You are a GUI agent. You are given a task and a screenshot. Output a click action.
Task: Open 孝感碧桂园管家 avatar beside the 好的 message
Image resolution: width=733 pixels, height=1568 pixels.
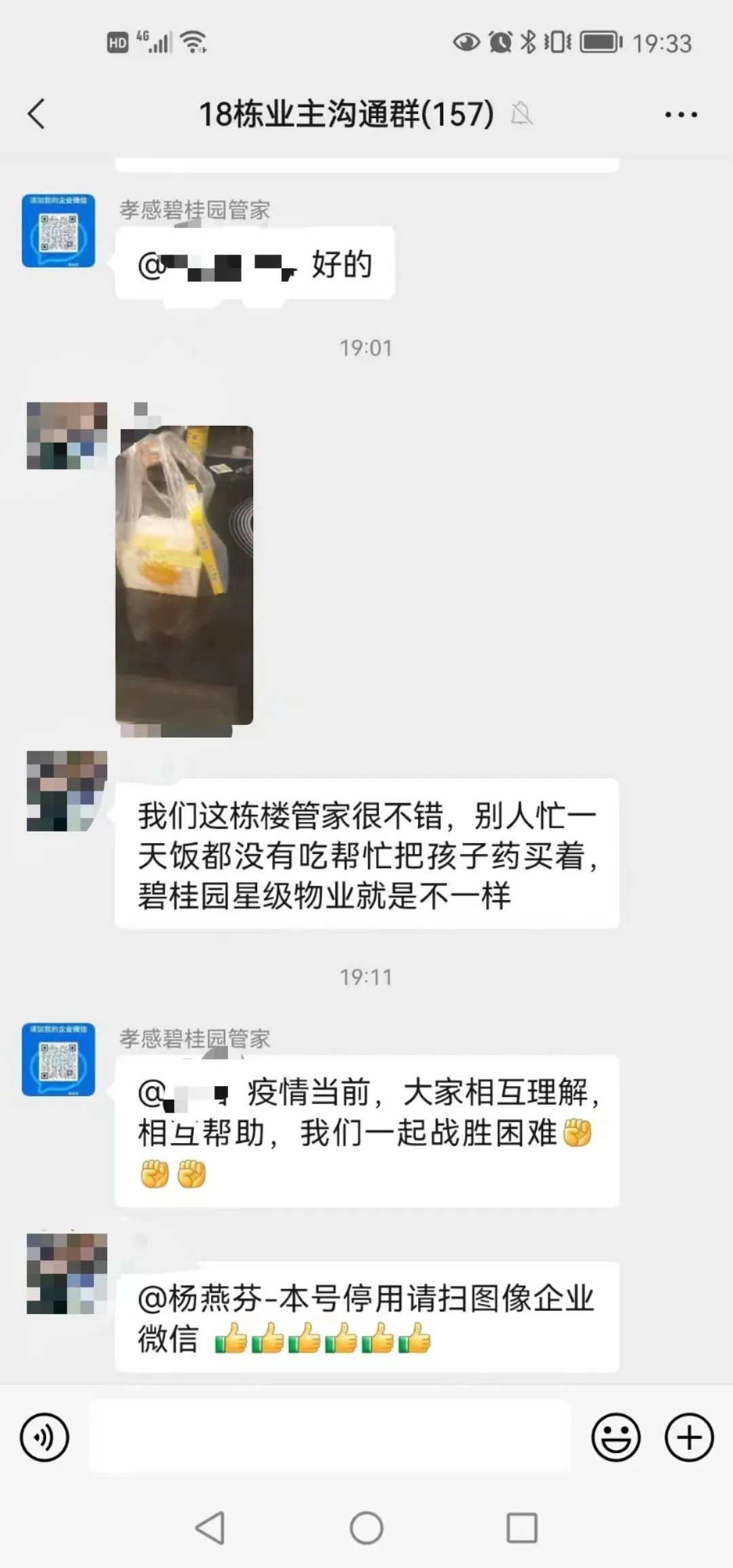pyautogui.click(x=58, y=231)
